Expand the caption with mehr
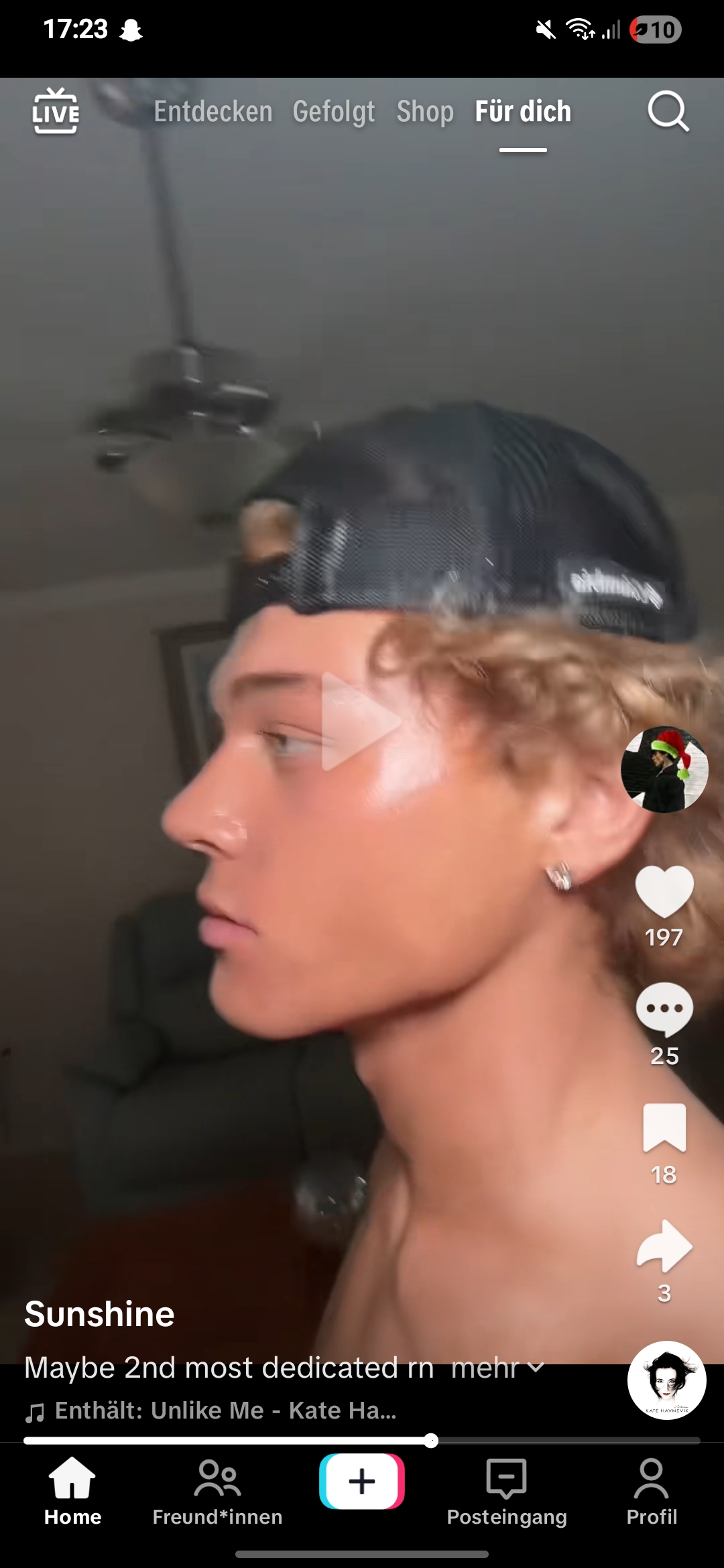This screenshot has width=724, height=1568. tap(496, 1368)
